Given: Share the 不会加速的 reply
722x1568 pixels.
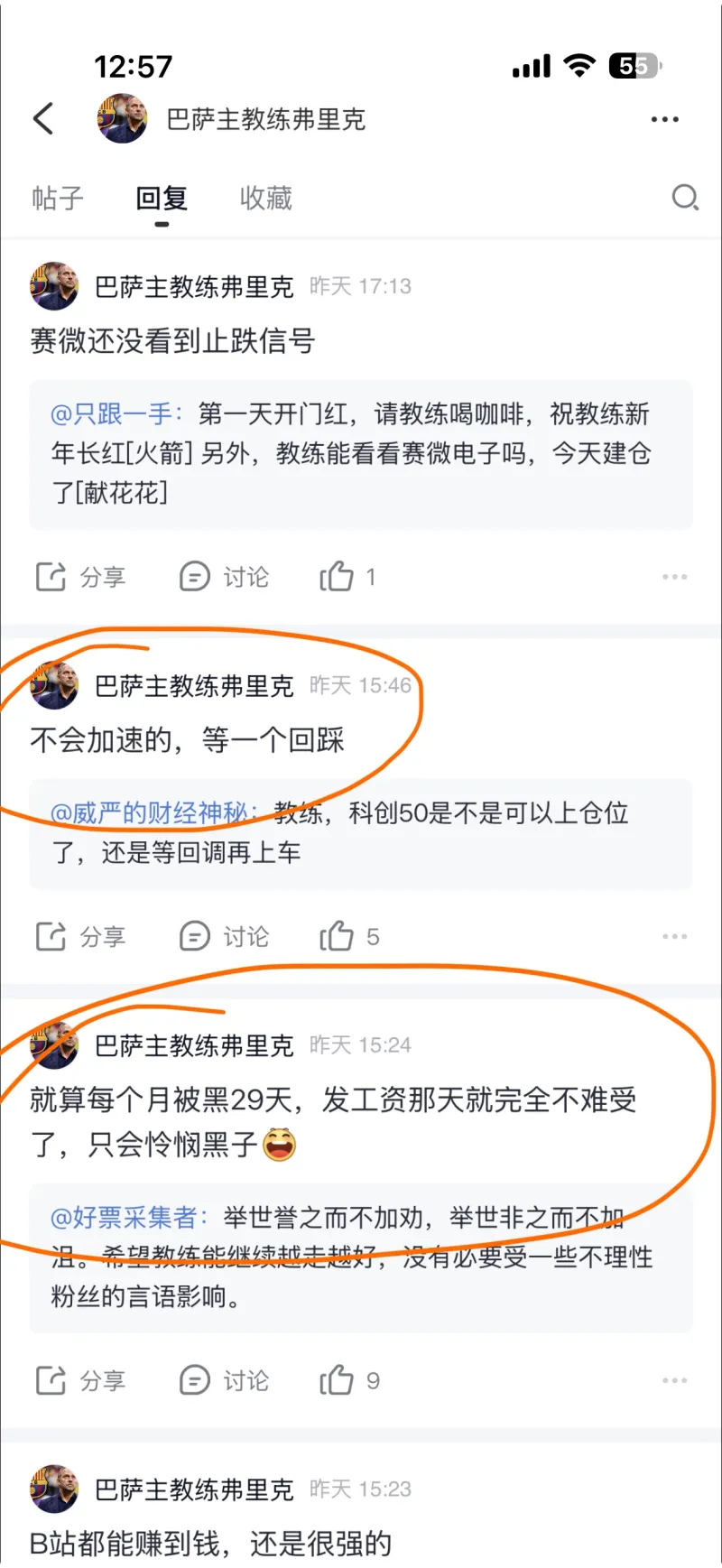Looking at the screenshot, I should click(x=79, y=937).
